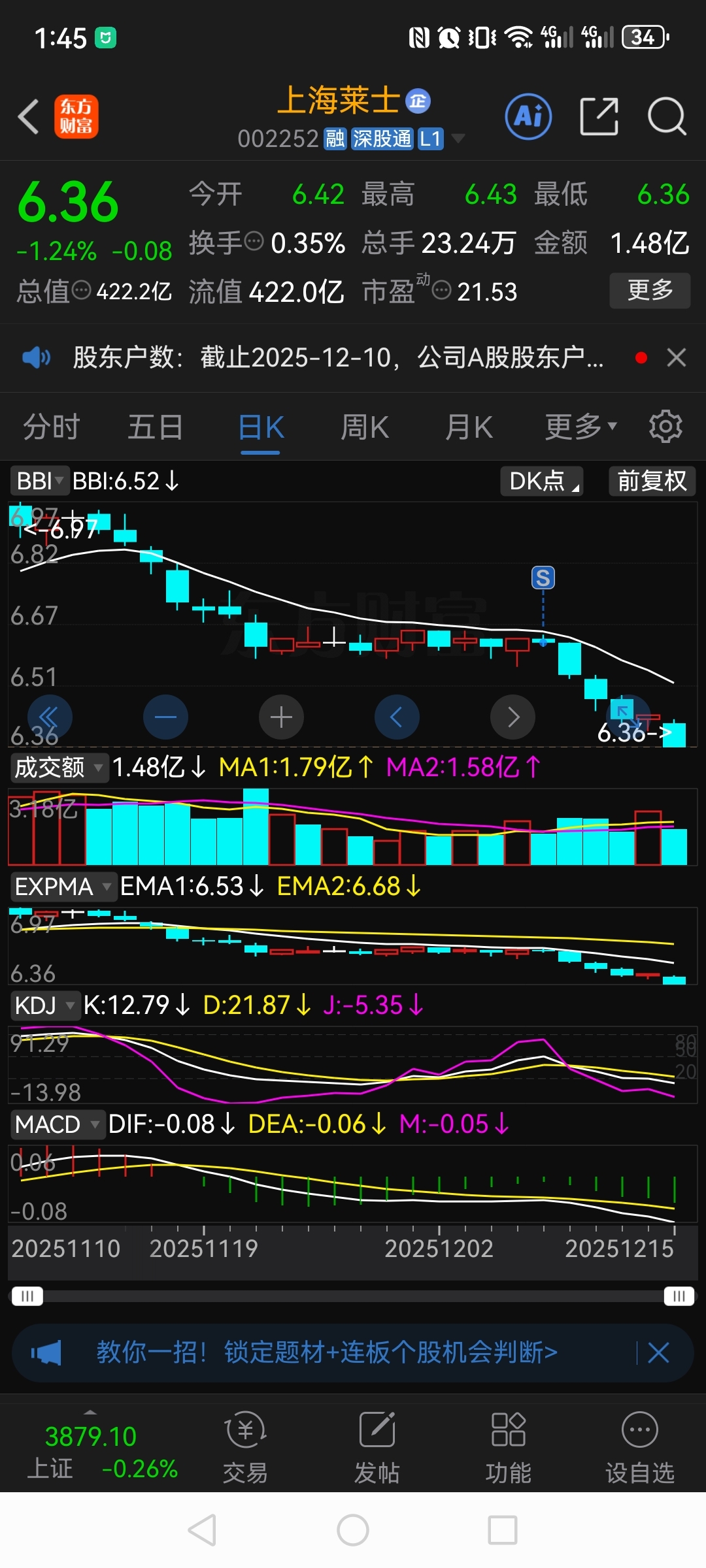Screen dimensions: 706x1568
Task: Change the BBI indicator dropdown
Action: click(x=39, y=481)
